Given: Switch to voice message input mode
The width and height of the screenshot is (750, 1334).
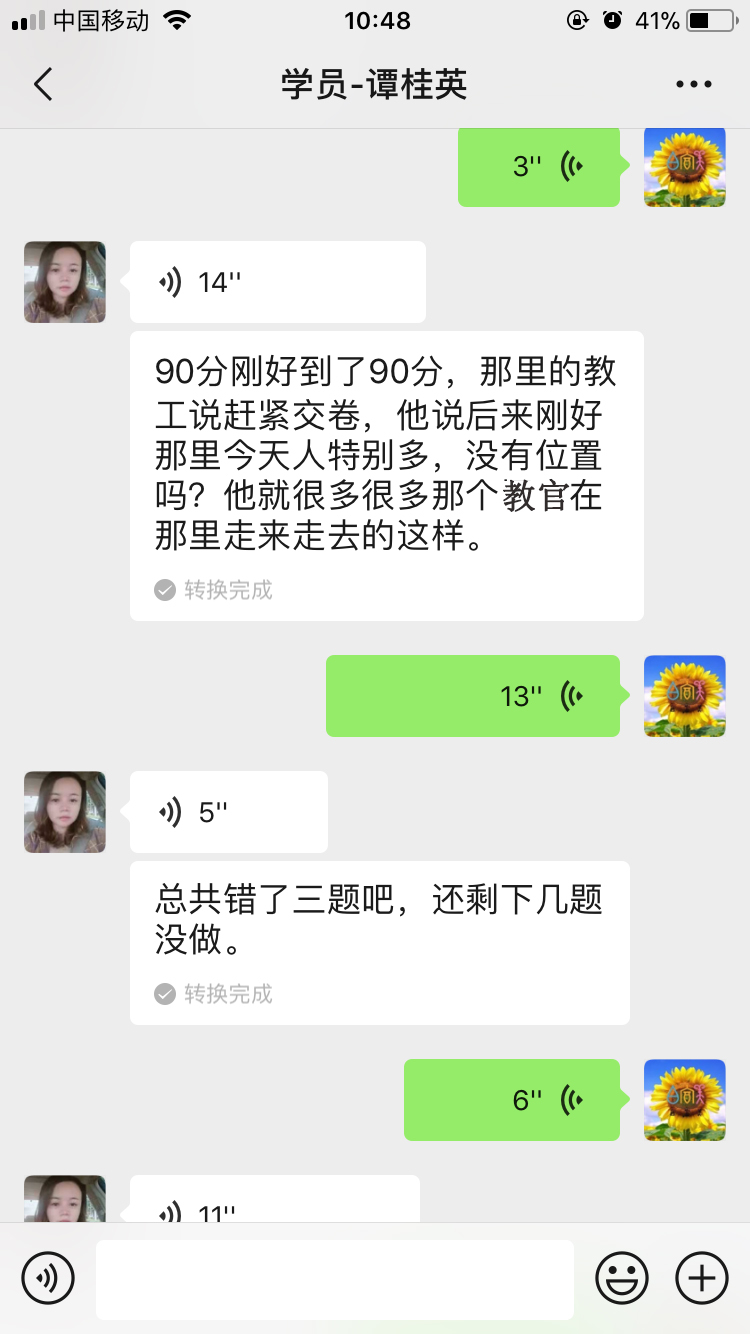Looking at the screenshot, I should pyautogui.click(x=48, y=1278).
